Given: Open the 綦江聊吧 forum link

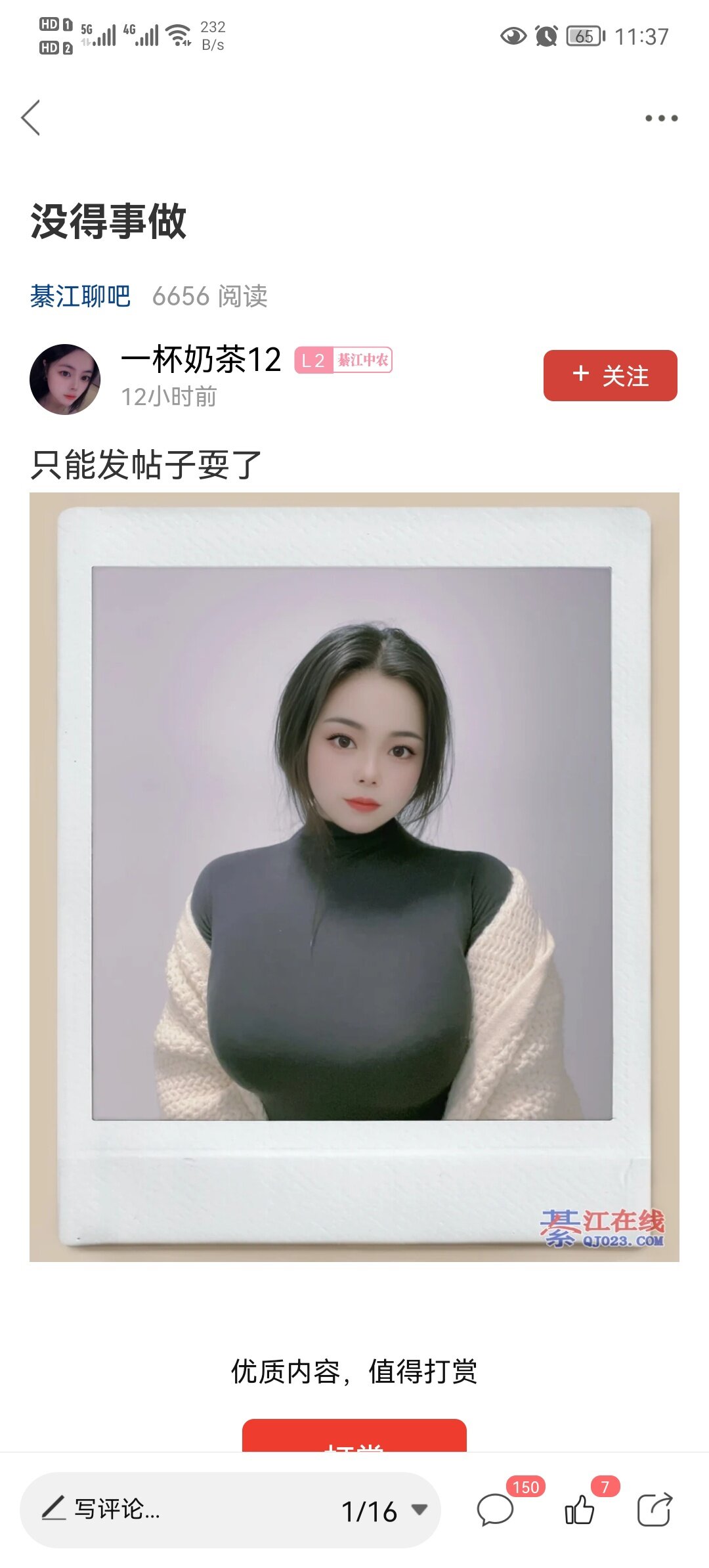Looking at the screenshot, I should pos(80,296).
